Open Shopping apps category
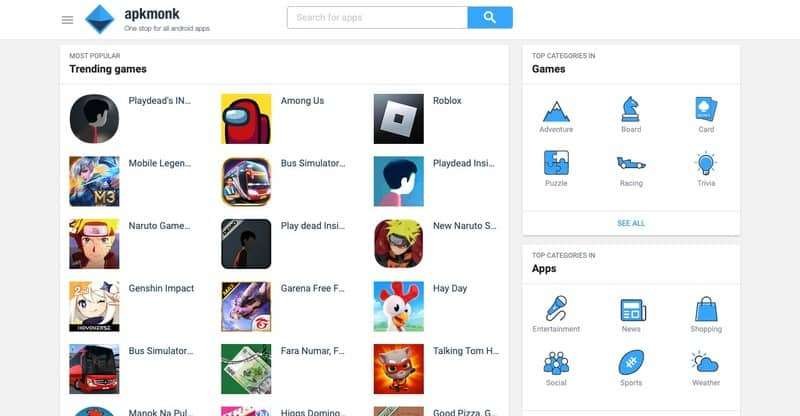This screenshot has width=800, height=416. (x=706, y=315)
